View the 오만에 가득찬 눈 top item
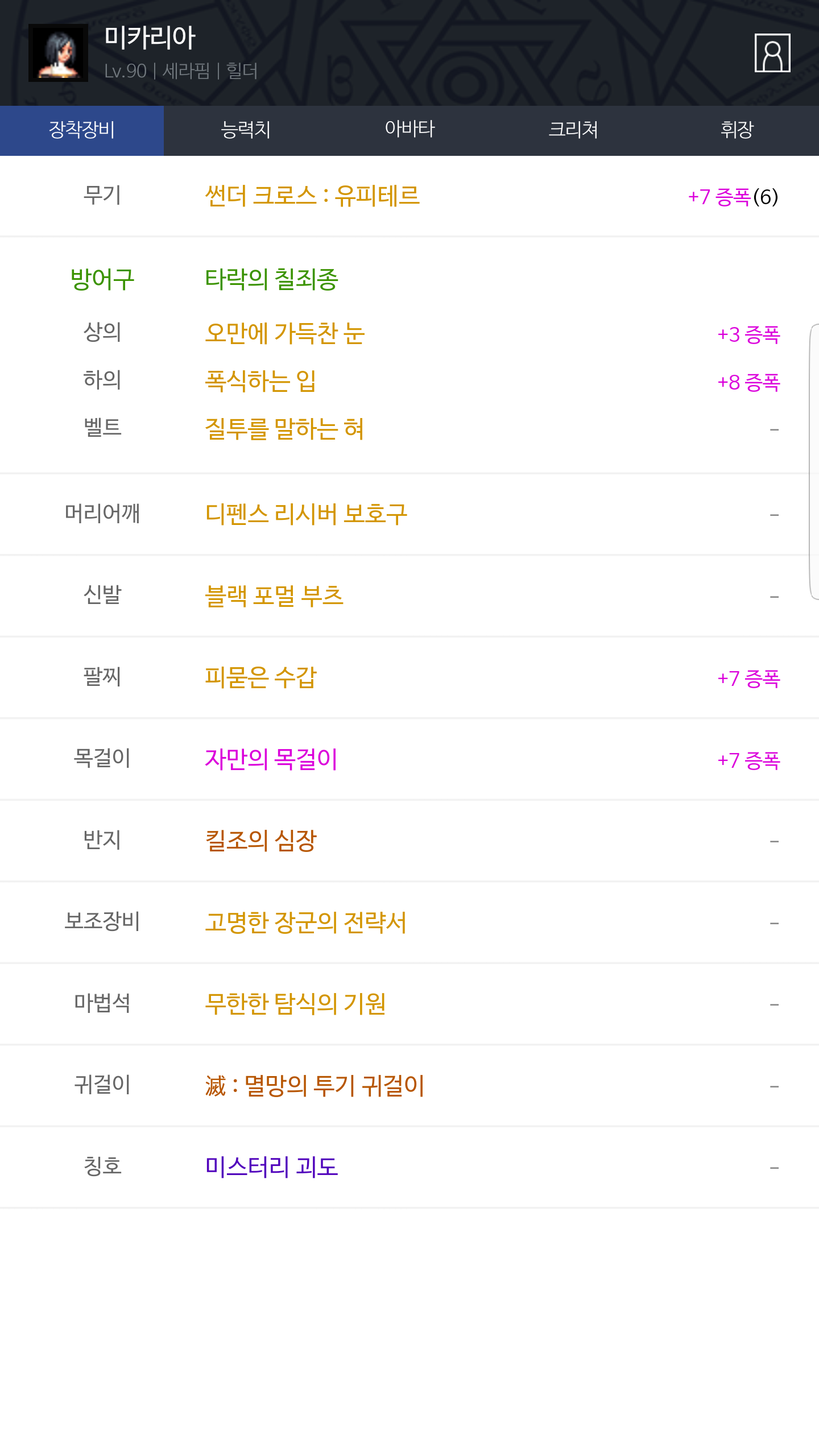The width and height of the screenshot is (819, 1456). click(285, 333)
